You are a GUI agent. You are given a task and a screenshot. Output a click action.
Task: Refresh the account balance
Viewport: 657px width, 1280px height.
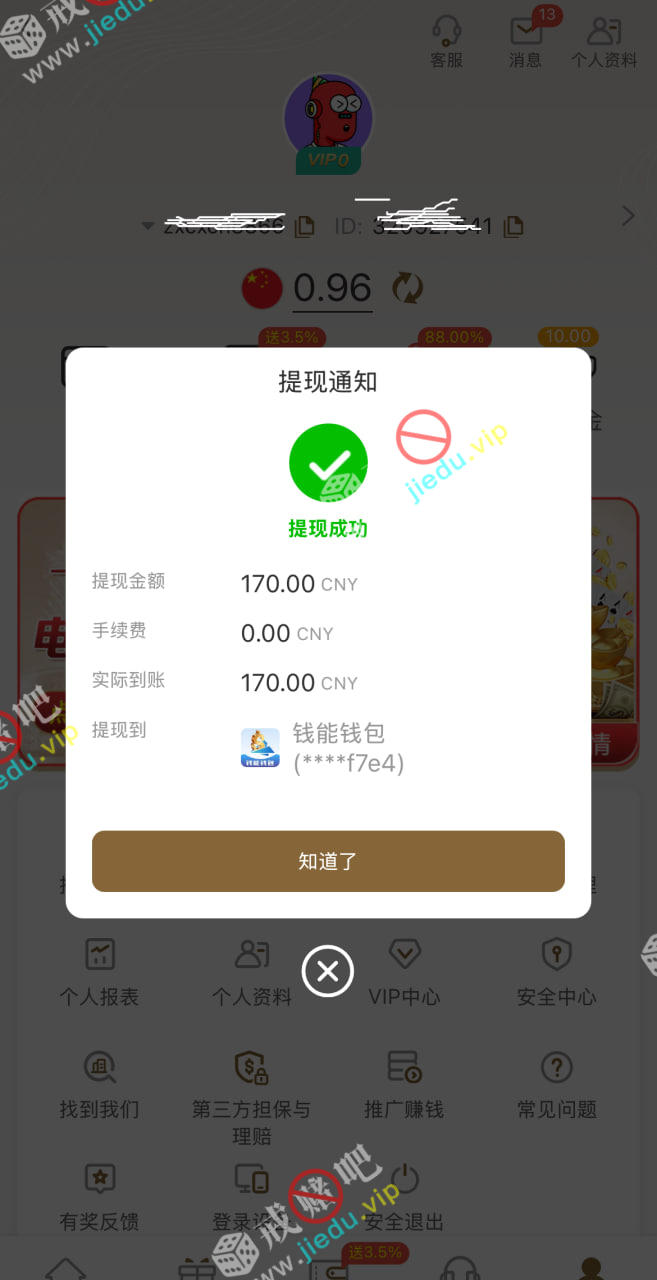(x=407, y=288)
